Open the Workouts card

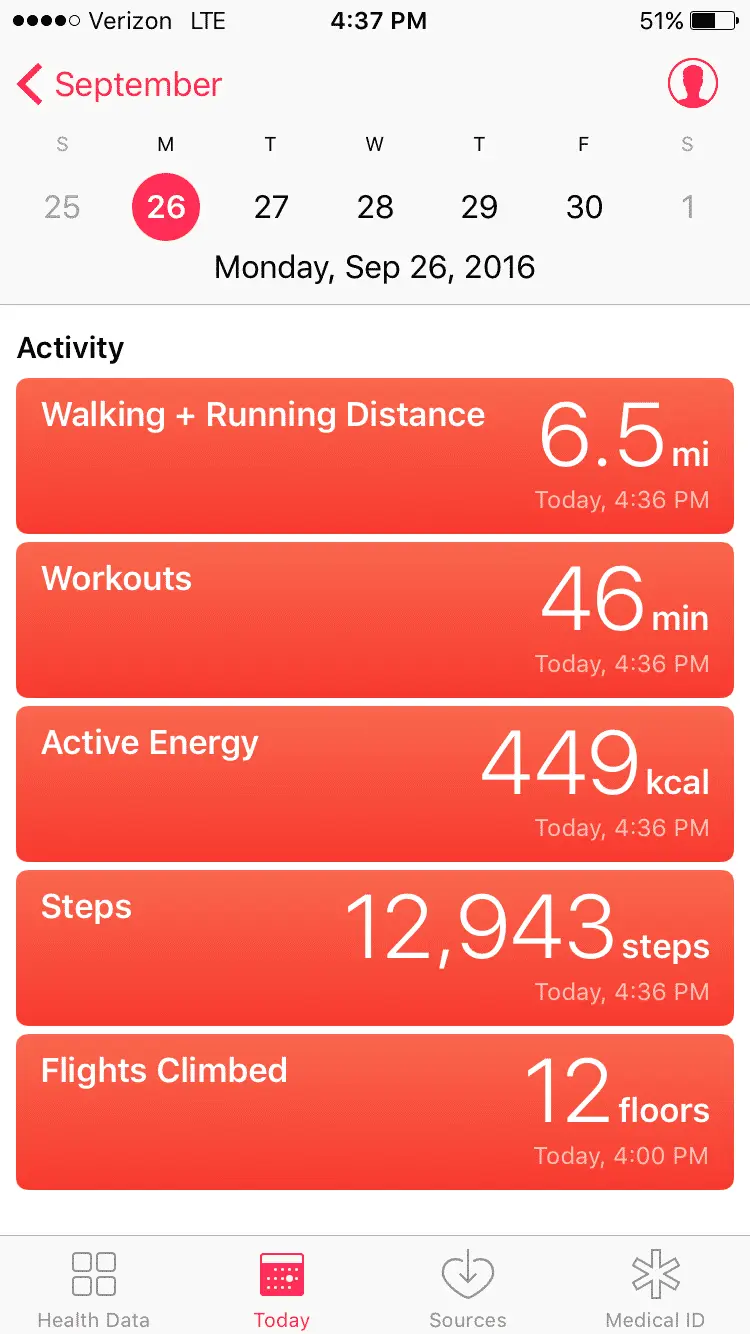click(375, 620)
